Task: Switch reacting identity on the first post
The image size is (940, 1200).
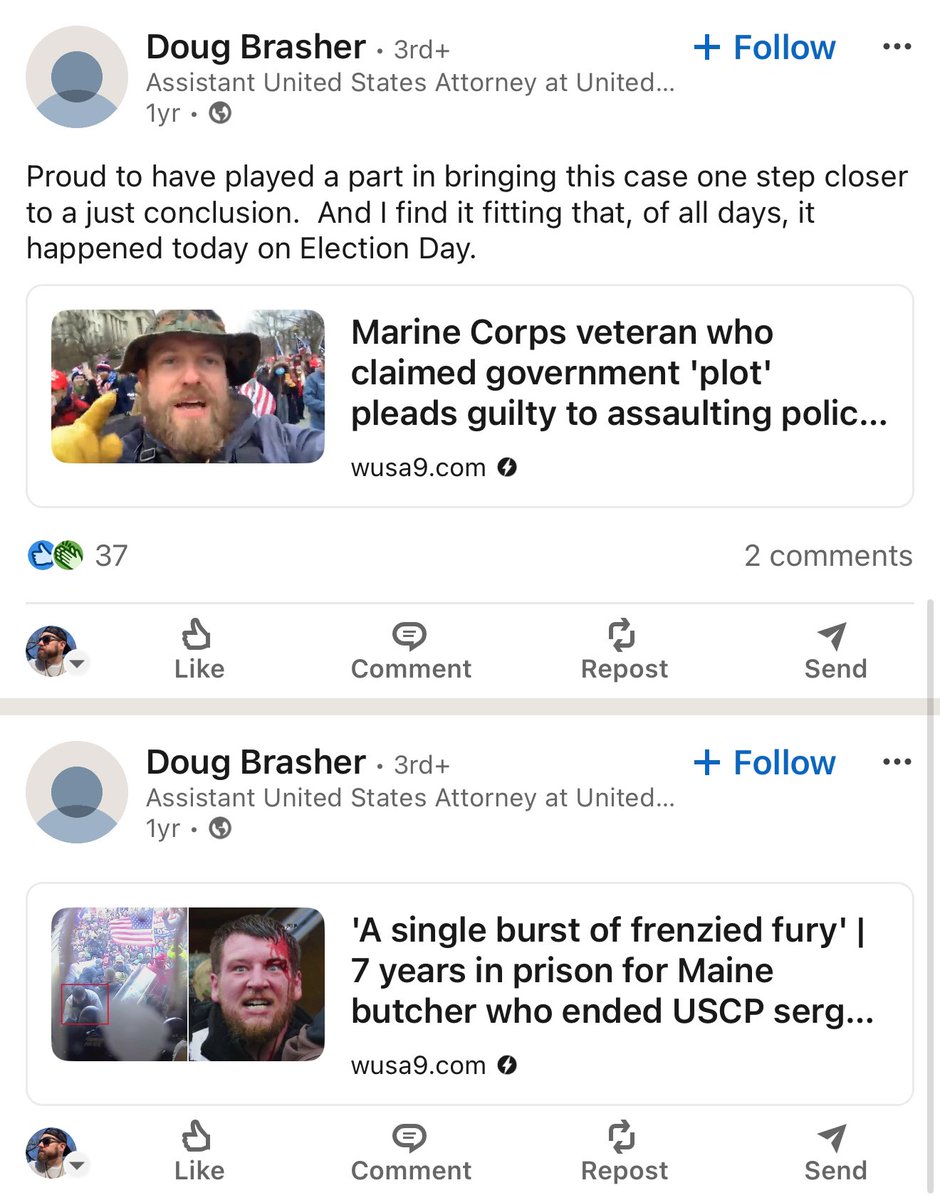Action: (x=57, y=651)
